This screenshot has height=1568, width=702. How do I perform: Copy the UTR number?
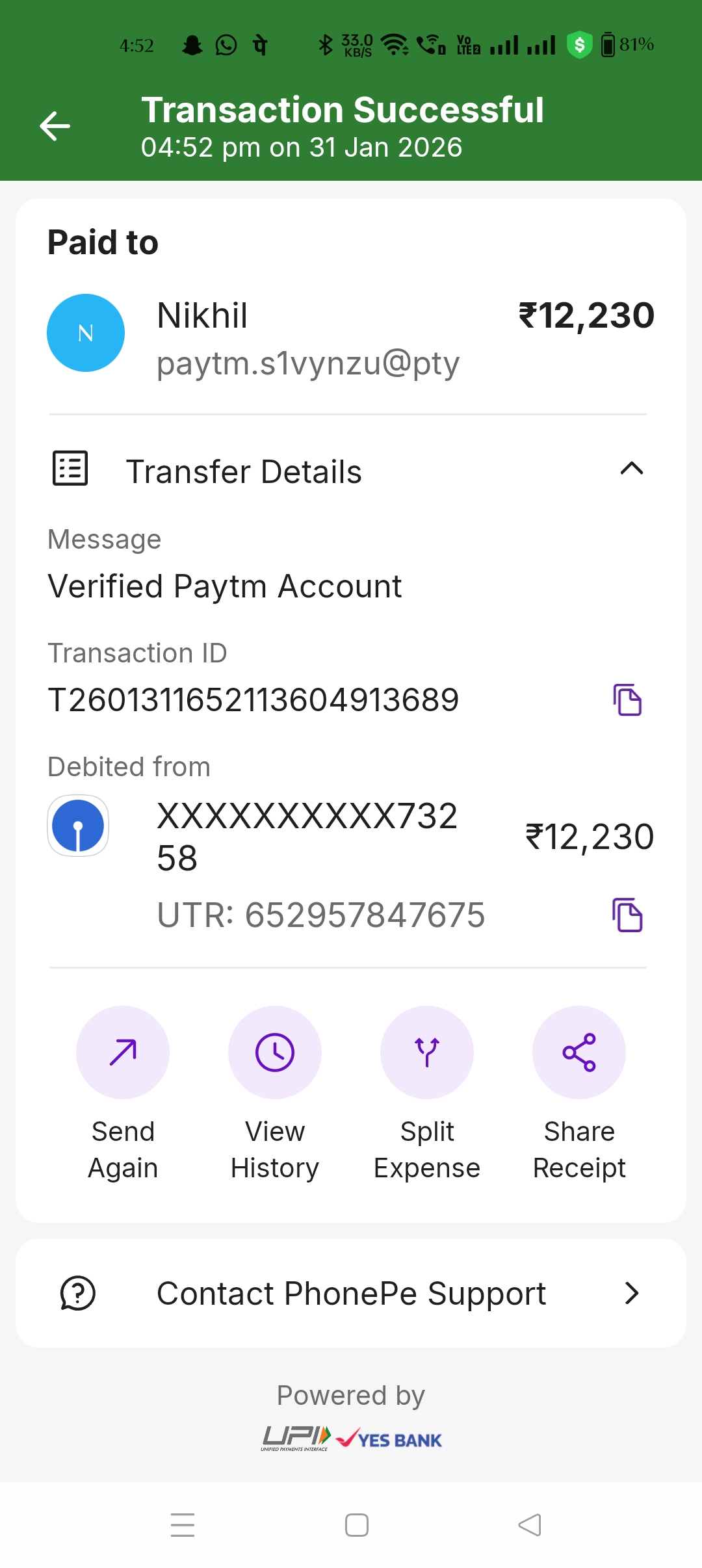pos(627,915)
